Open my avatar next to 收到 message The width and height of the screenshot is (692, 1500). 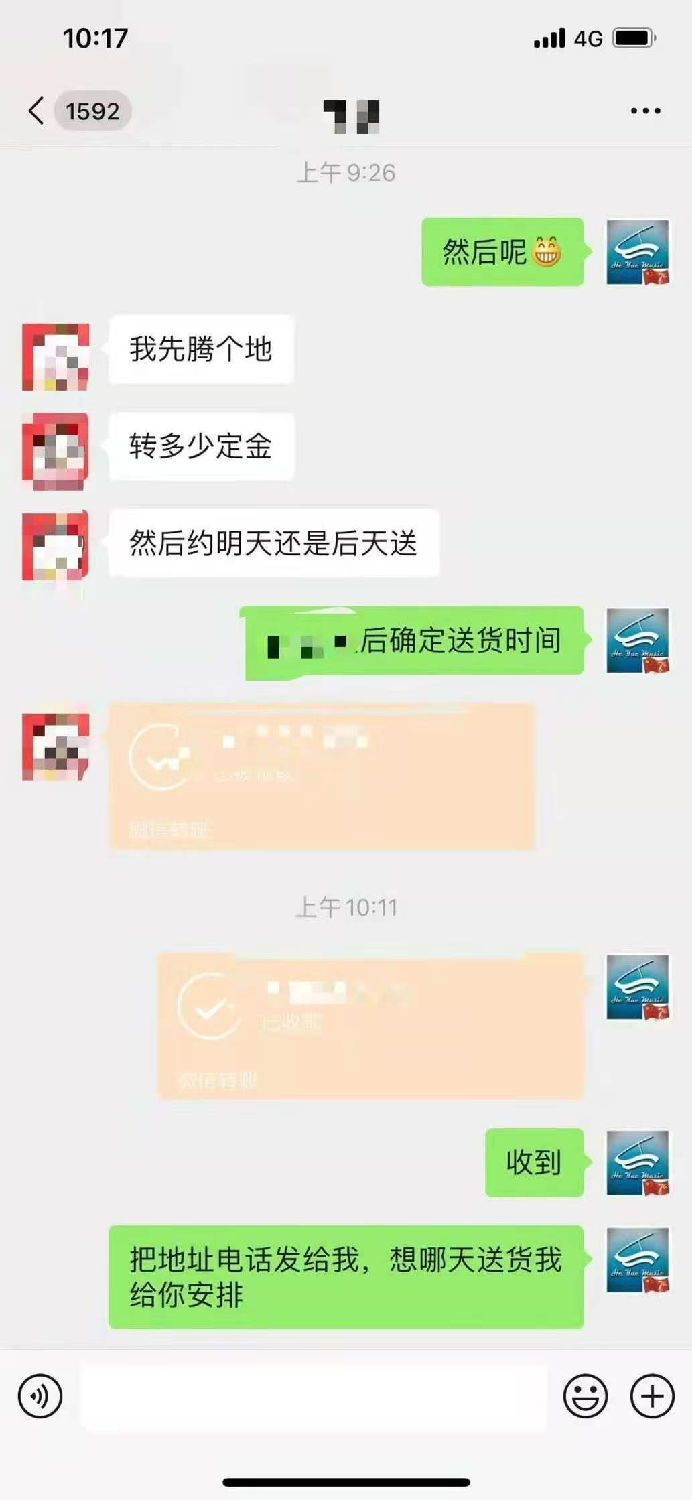click(x=637, y=1163)
